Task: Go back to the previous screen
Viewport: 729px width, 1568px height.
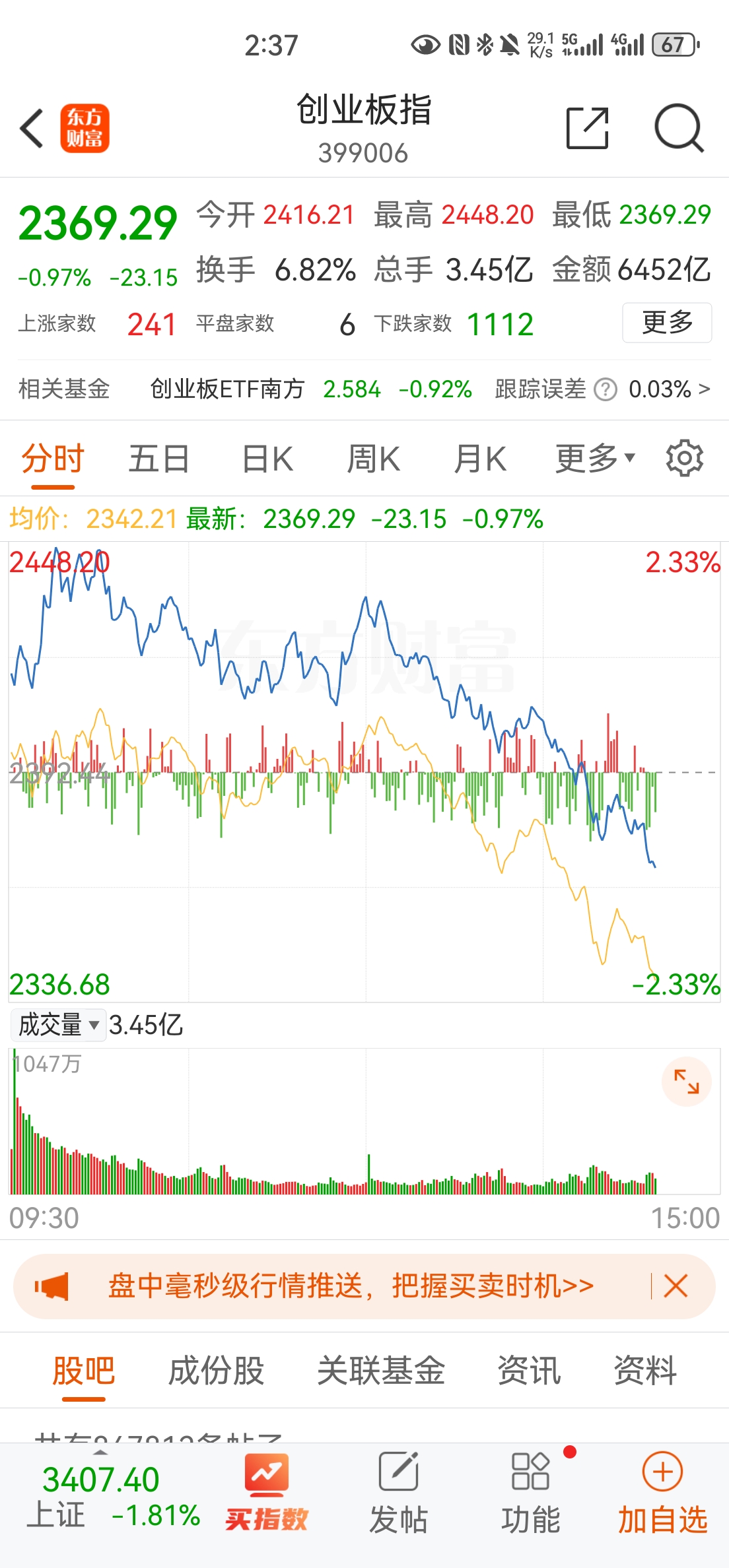Action: pos(32,128)
